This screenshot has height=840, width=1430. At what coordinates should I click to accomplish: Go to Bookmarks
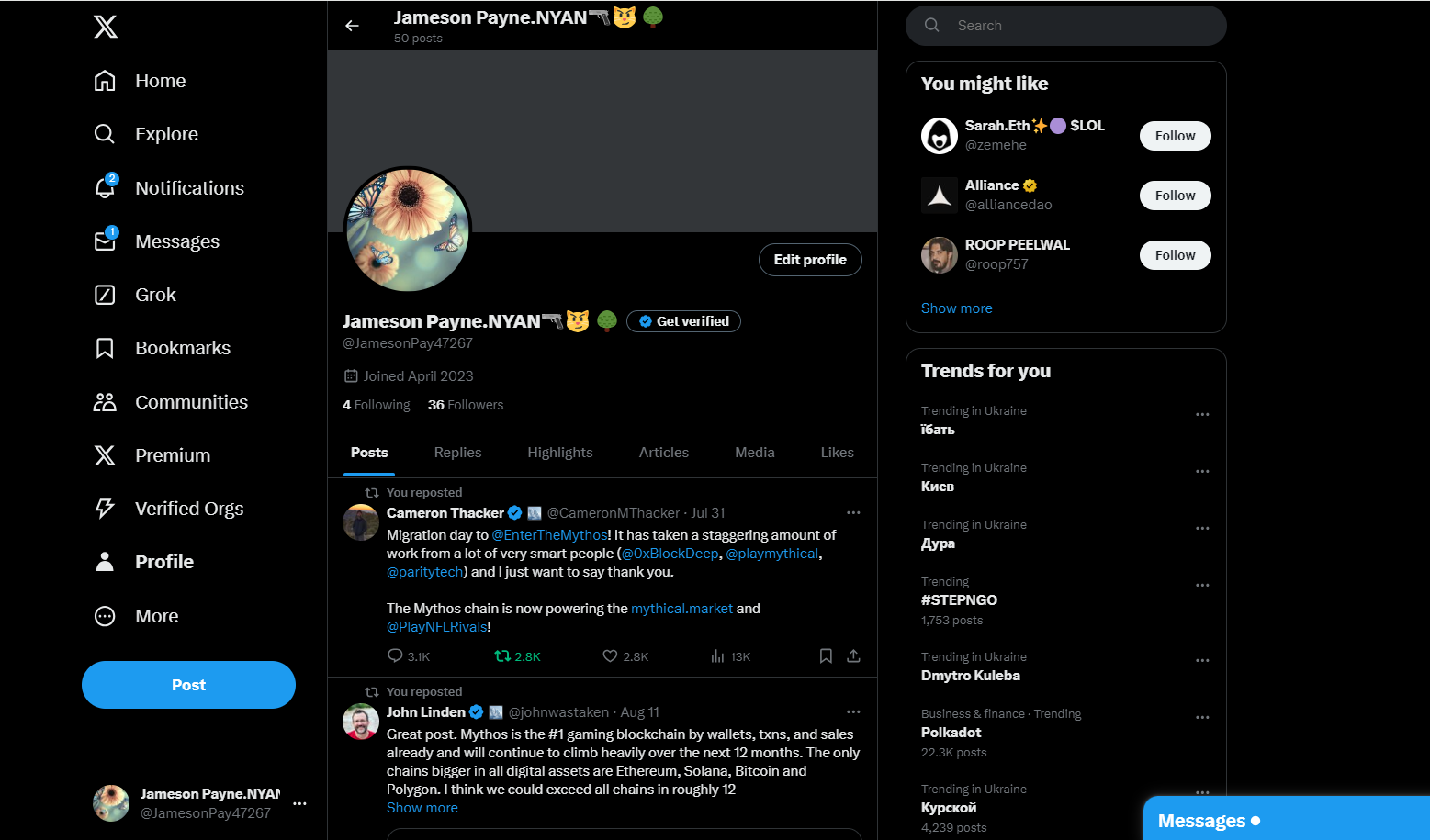click(x=182, y=348)
